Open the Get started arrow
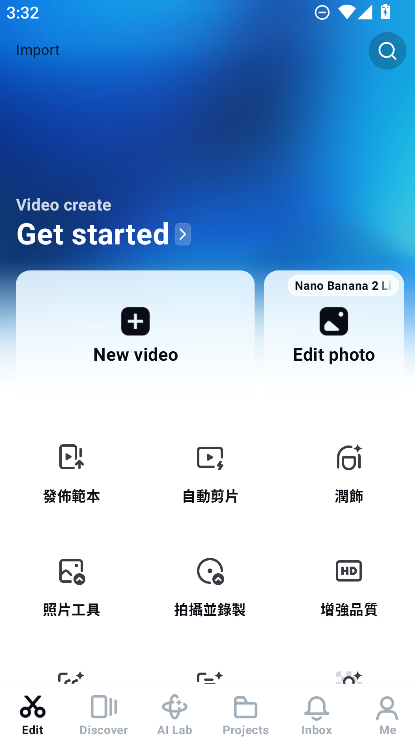The width and height of the screenshot is (415, 754). pos(183,234)
